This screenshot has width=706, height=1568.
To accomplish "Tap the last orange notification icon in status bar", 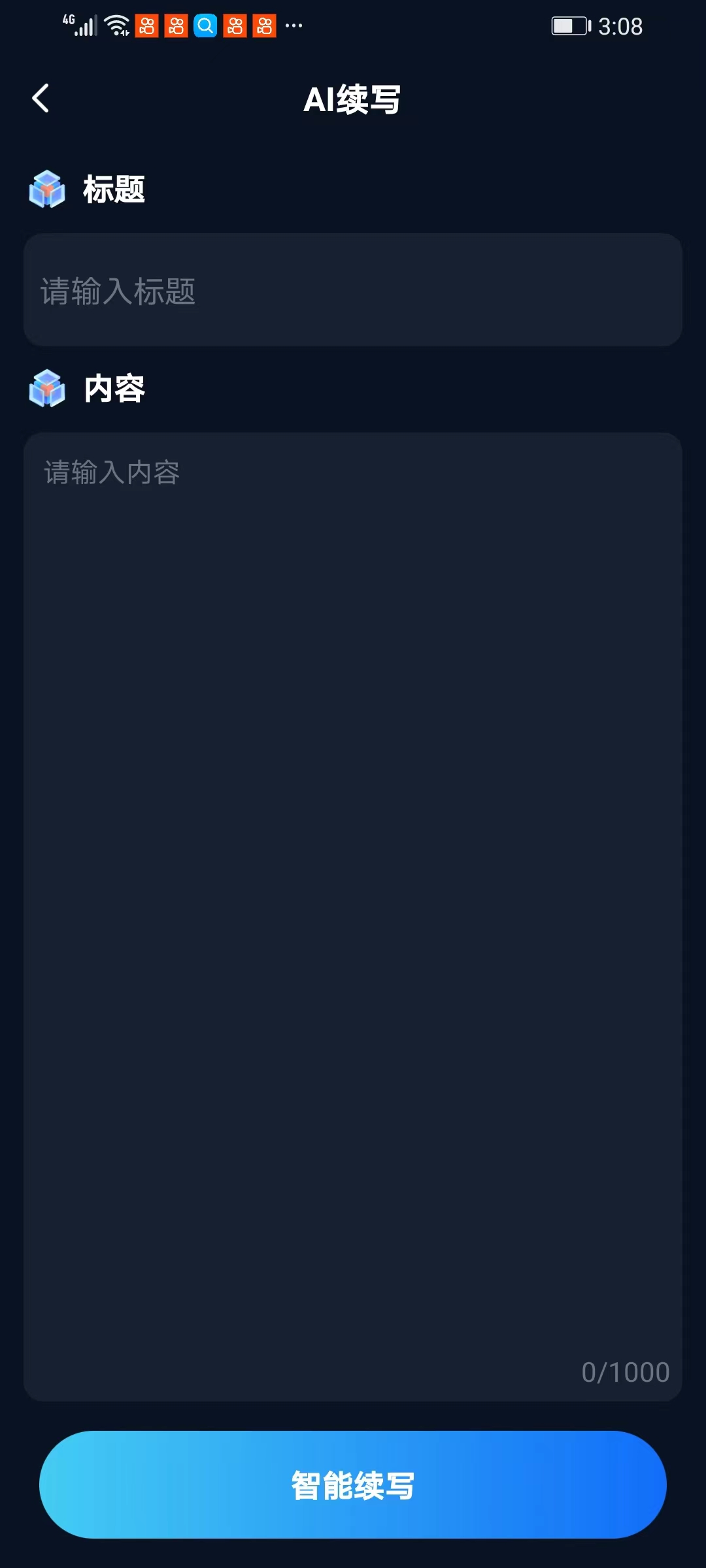I will tap(264, 26).
